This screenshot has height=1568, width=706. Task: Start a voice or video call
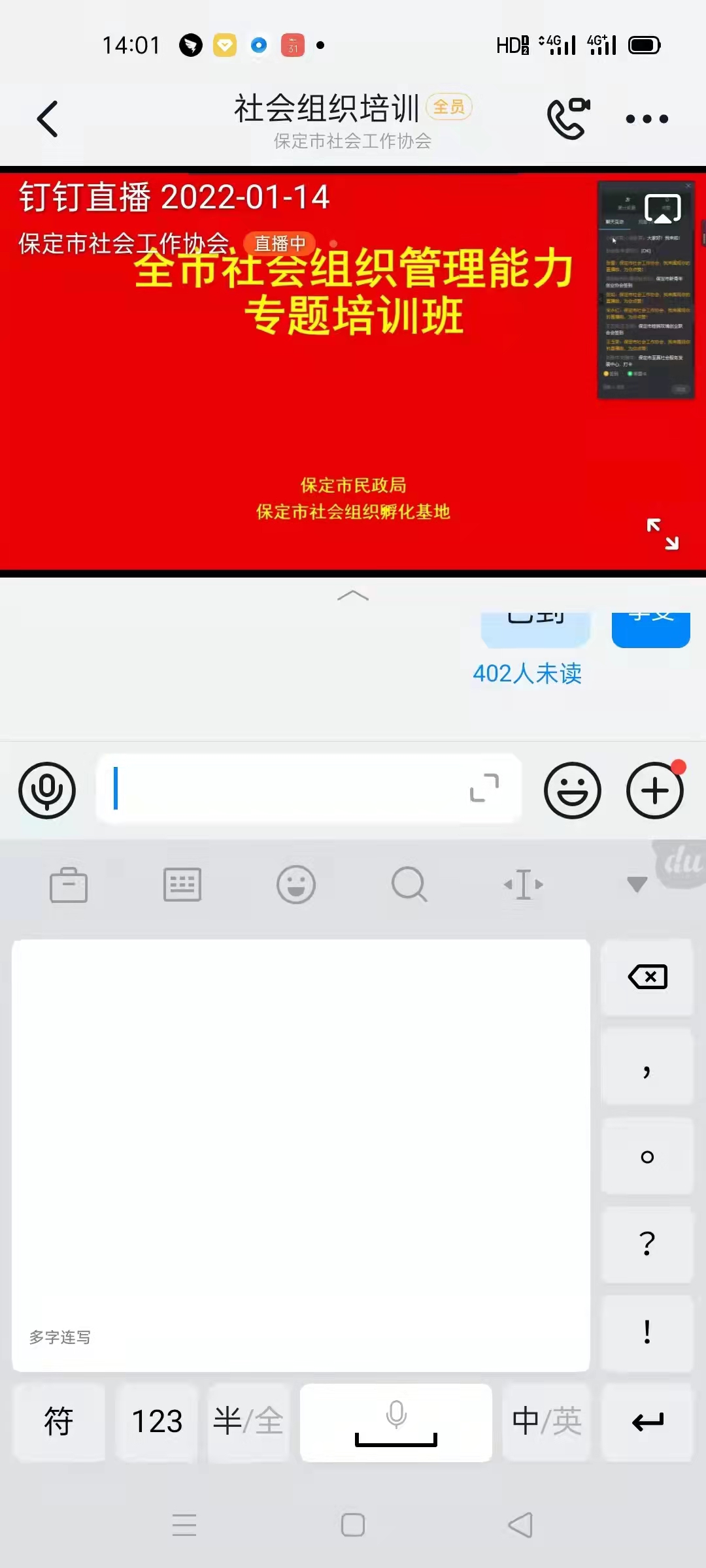[x=567, y=118]
